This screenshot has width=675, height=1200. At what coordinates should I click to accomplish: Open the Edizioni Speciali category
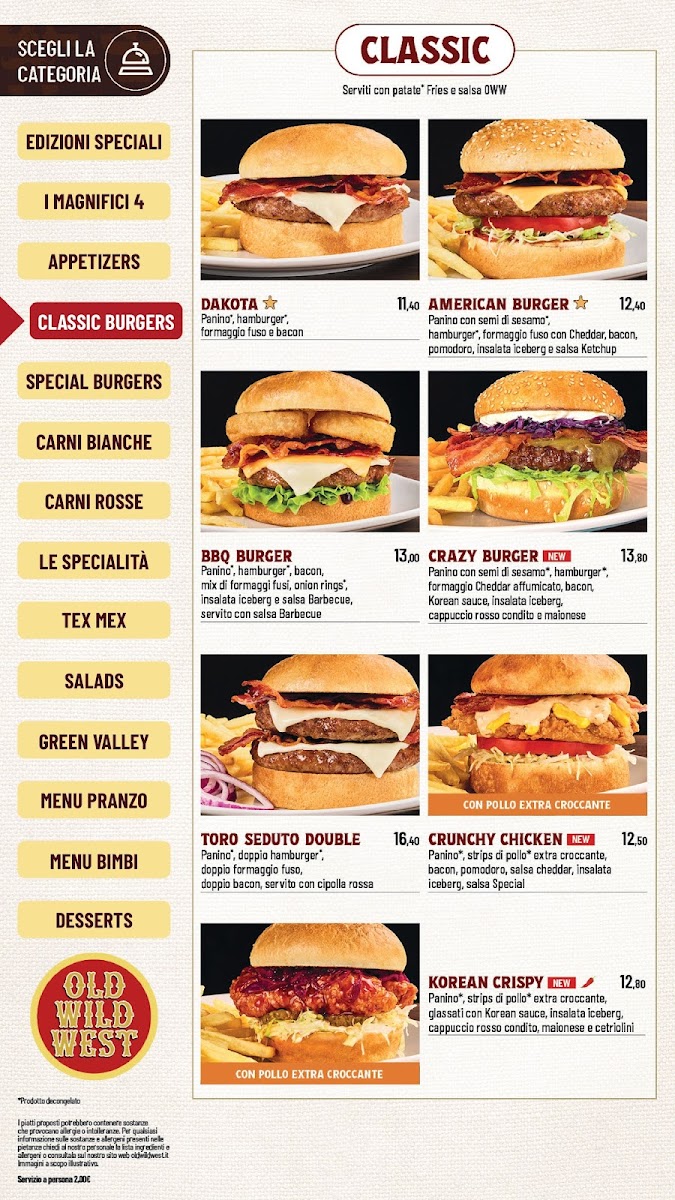pyautogui.click(x=94, y=142)
